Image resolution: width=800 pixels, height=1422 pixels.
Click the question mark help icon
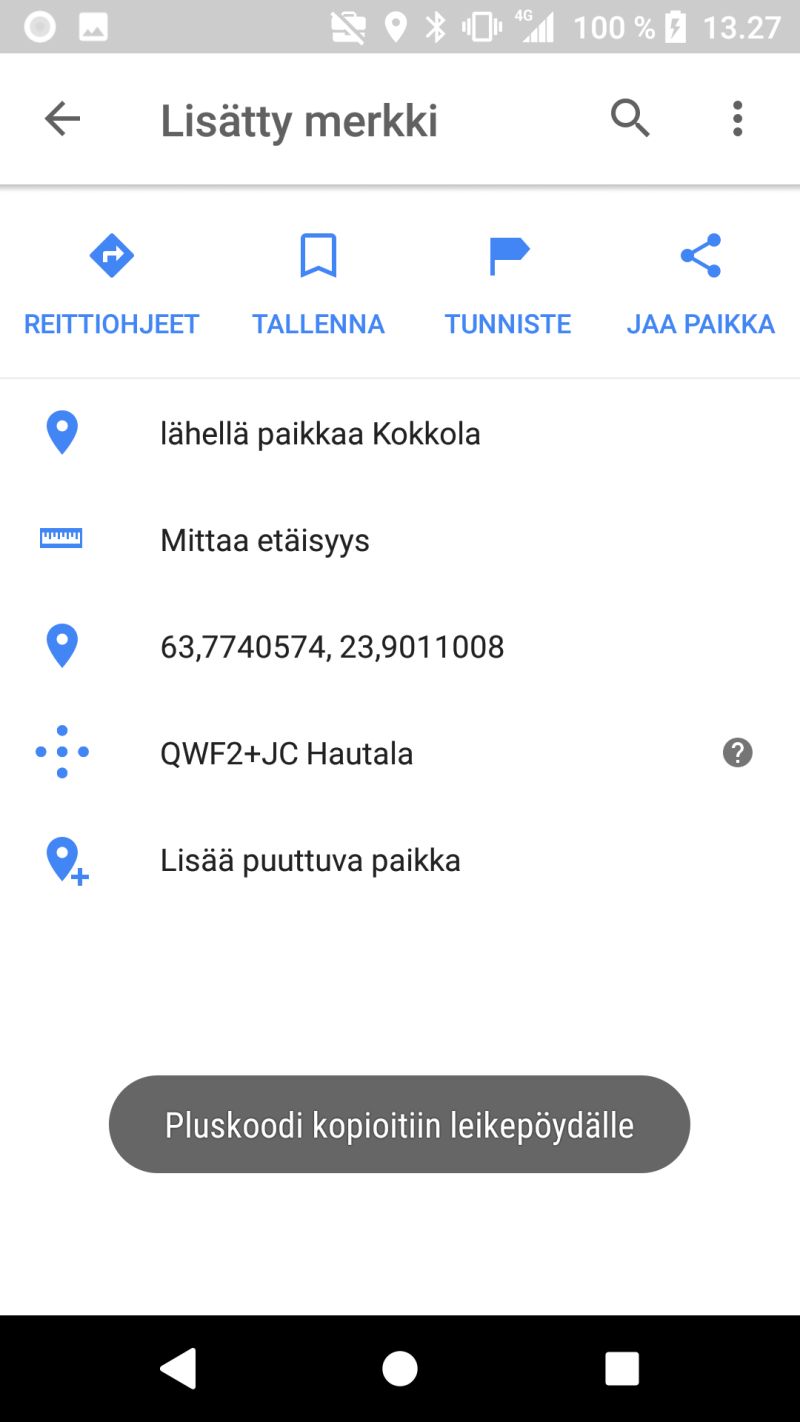(737, 752)
